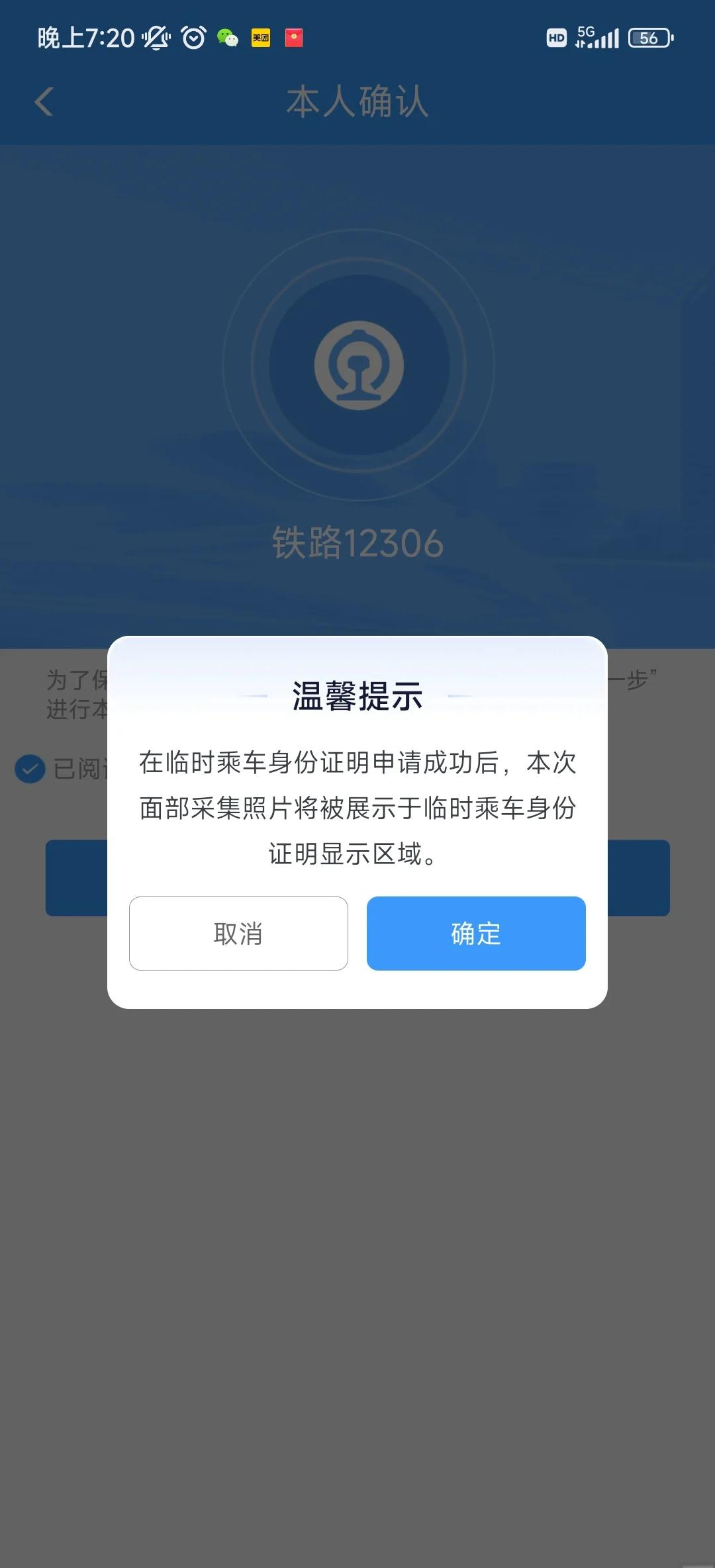Cancel the prompt with 取消 button

click(x=238, y=934)
